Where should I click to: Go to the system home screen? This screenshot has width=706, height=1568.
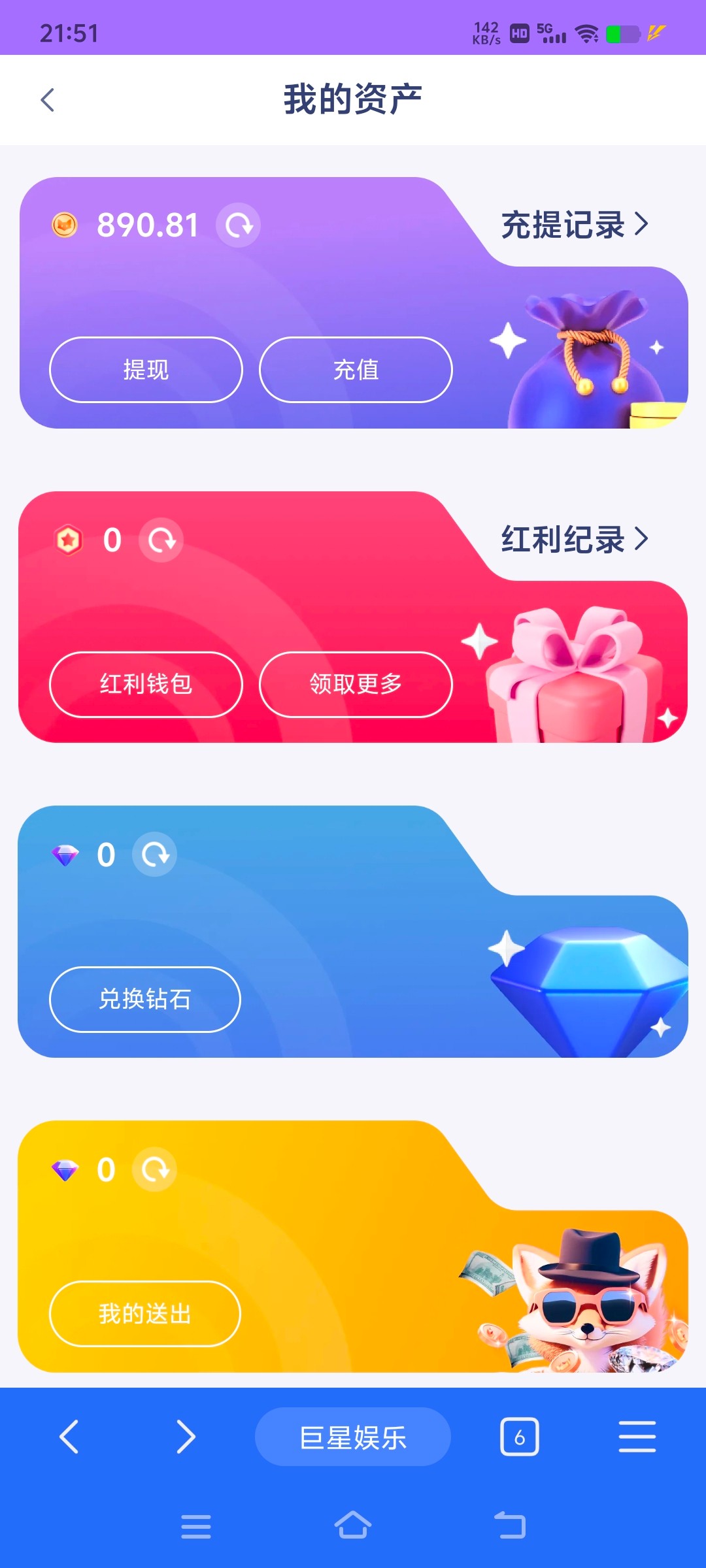point(353,1526)
